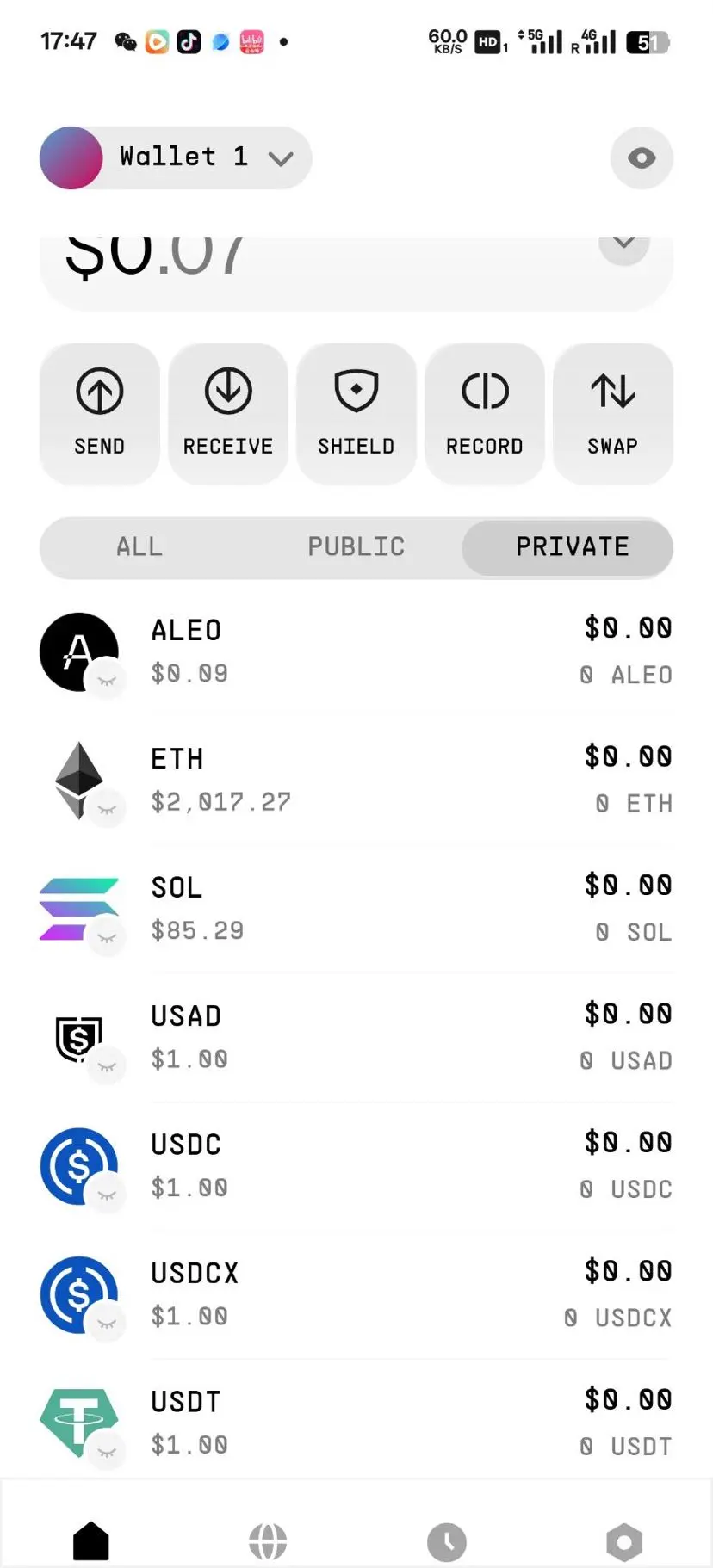Open the ALEO token row
Image resolution: width=713 pixels, height=1568 pixels.
(356, 651)
